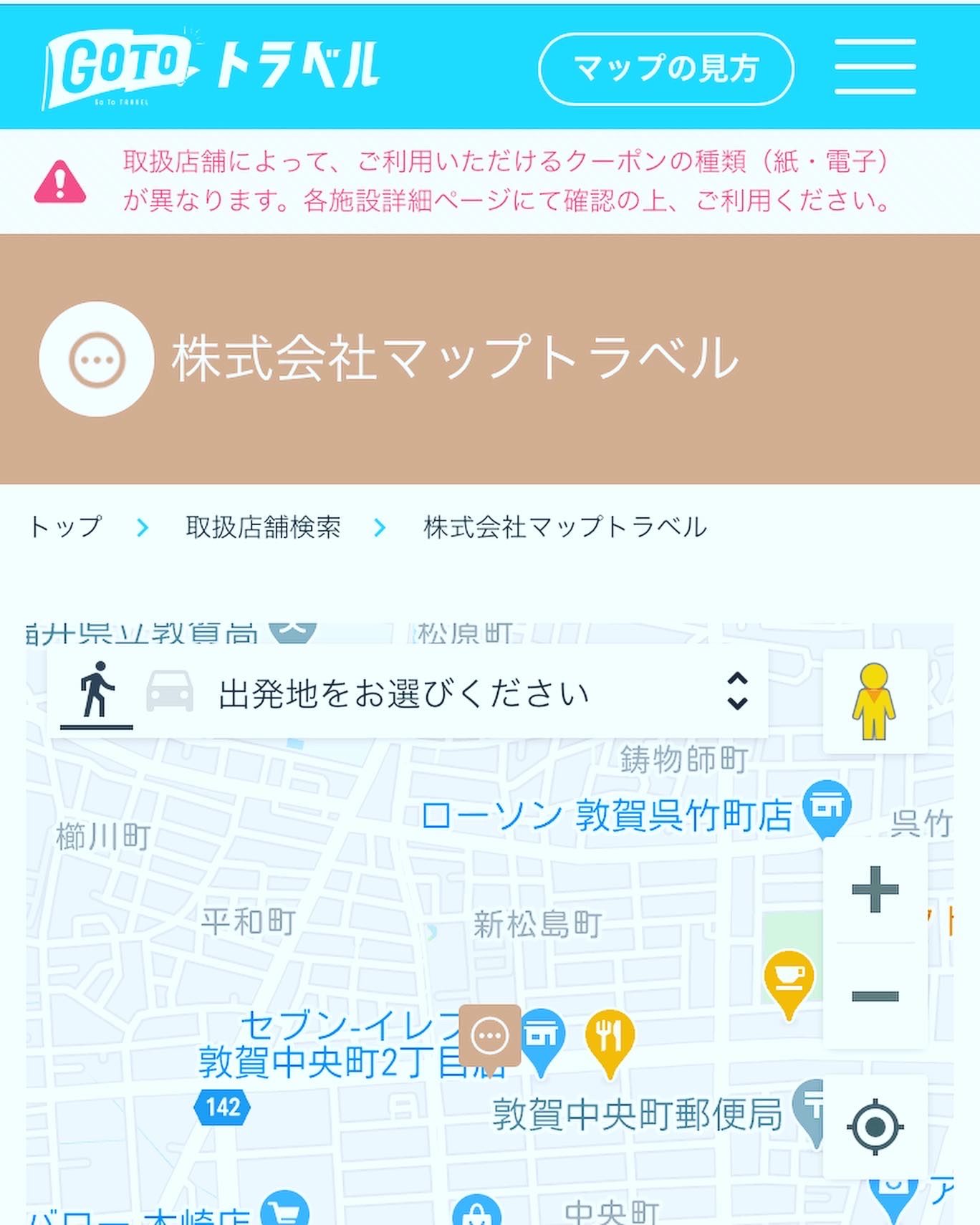Tap the brown store marker on map
The image size is (980, 1225).
[x=490, y=1037]
